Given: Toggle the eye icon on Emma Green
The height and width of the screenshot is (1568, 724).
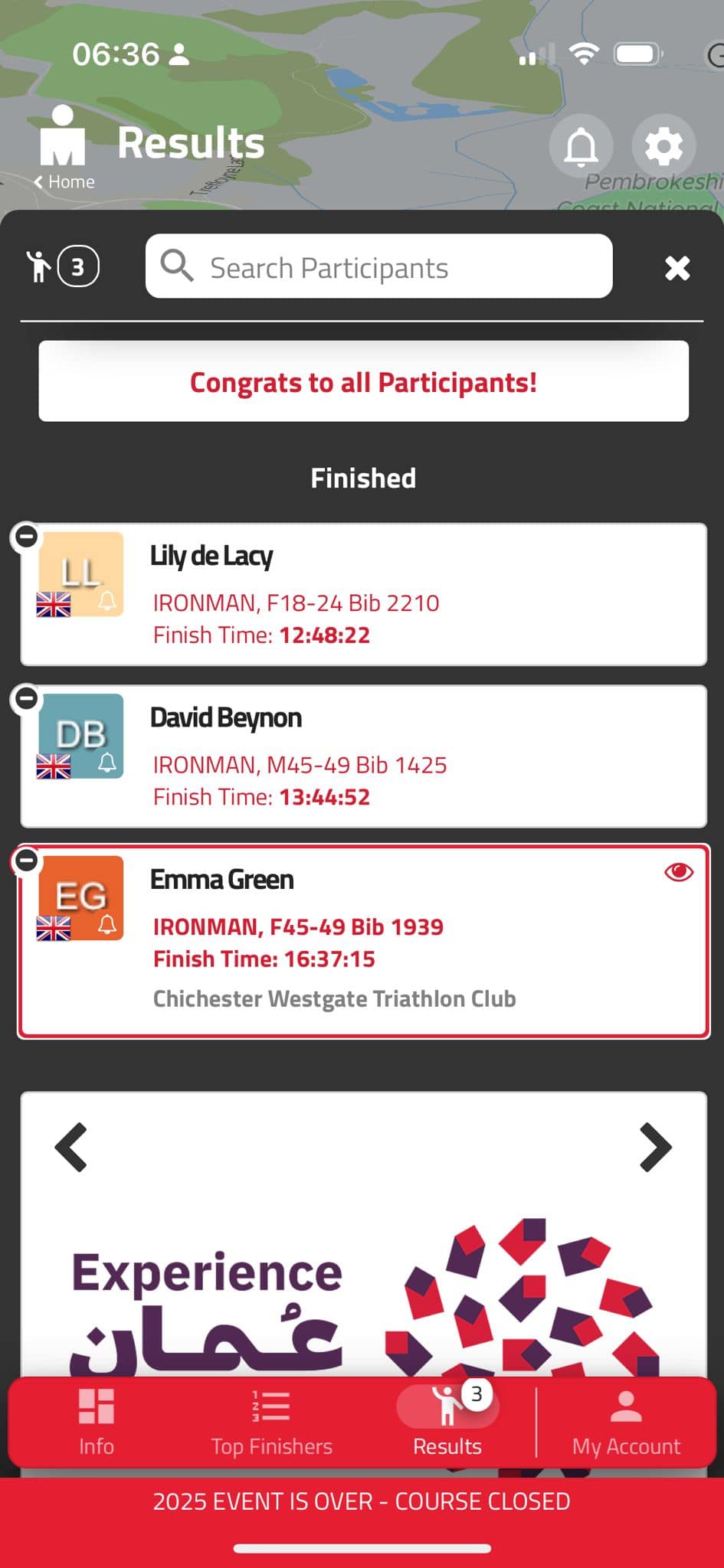Looking at the screenshot, I should 678,872.
